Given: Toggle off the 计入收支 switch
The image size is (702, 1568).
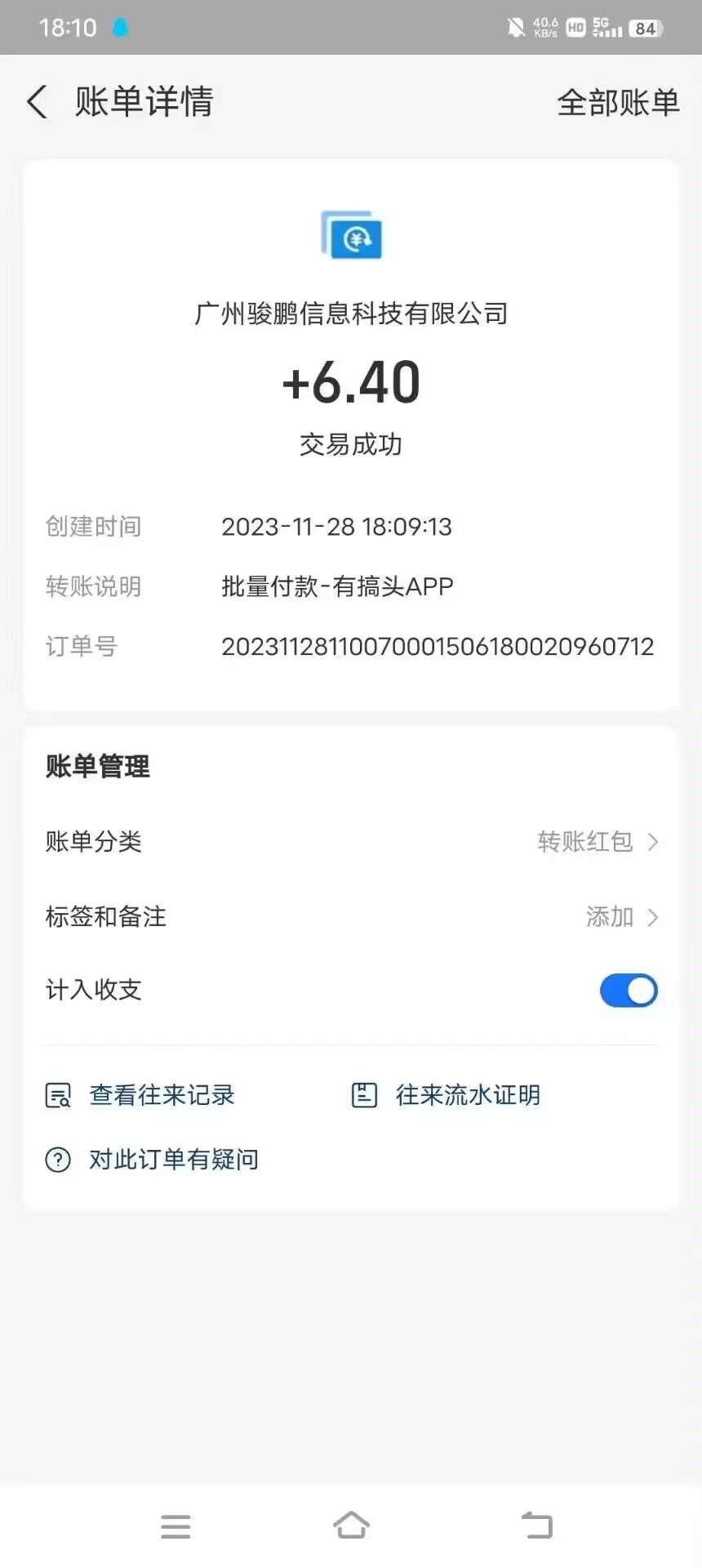Looking at the screenshot, I should pyautogui.click(x=629, y=991).
